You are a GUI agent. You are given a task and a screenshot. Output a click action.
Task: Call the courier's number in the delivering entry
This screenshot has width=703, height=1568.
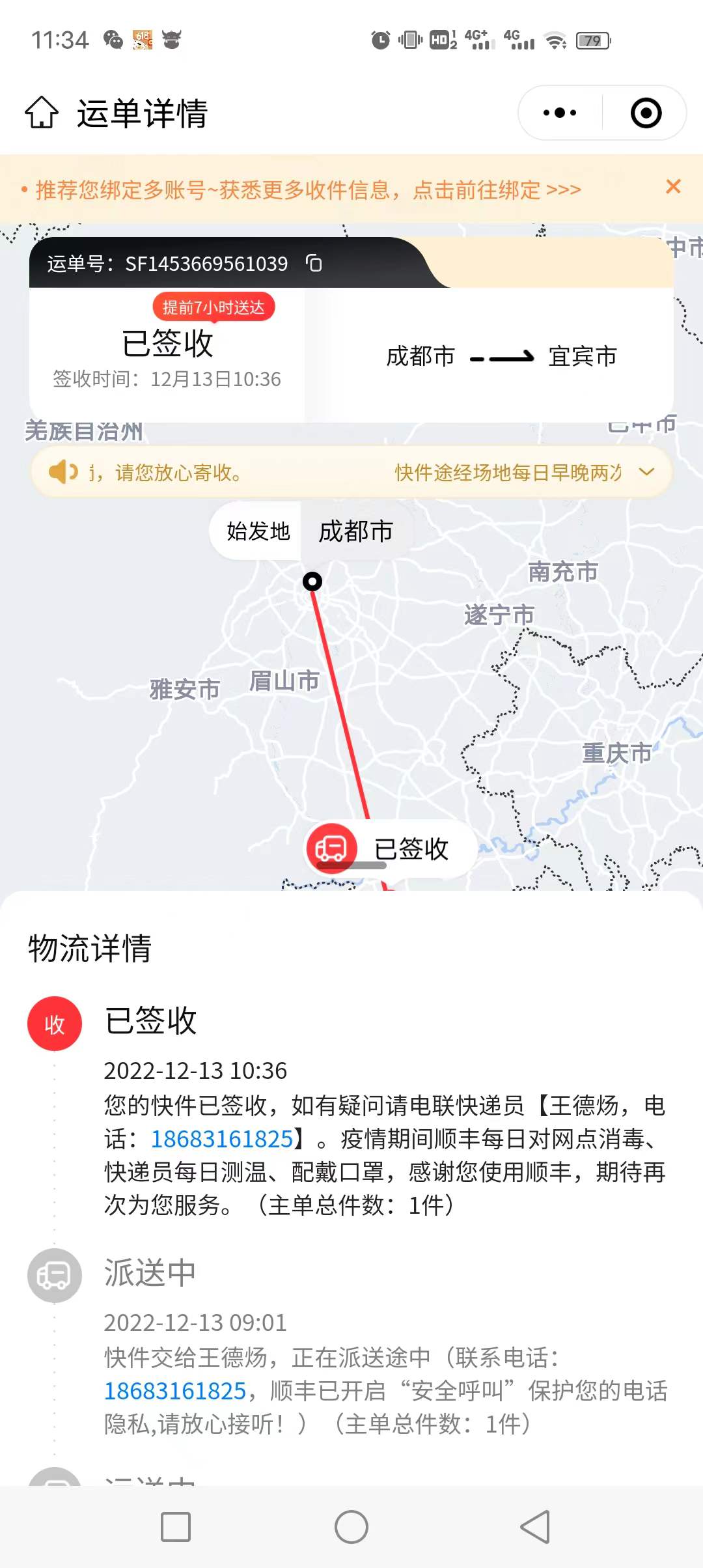[x=175, y=1391]
